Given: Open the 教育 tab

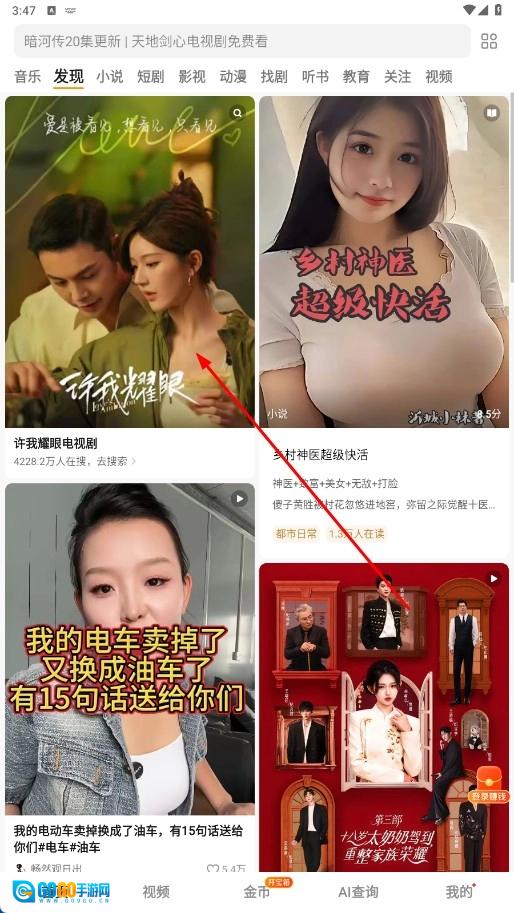Looking at the screenshot, I should click(356, 76).
